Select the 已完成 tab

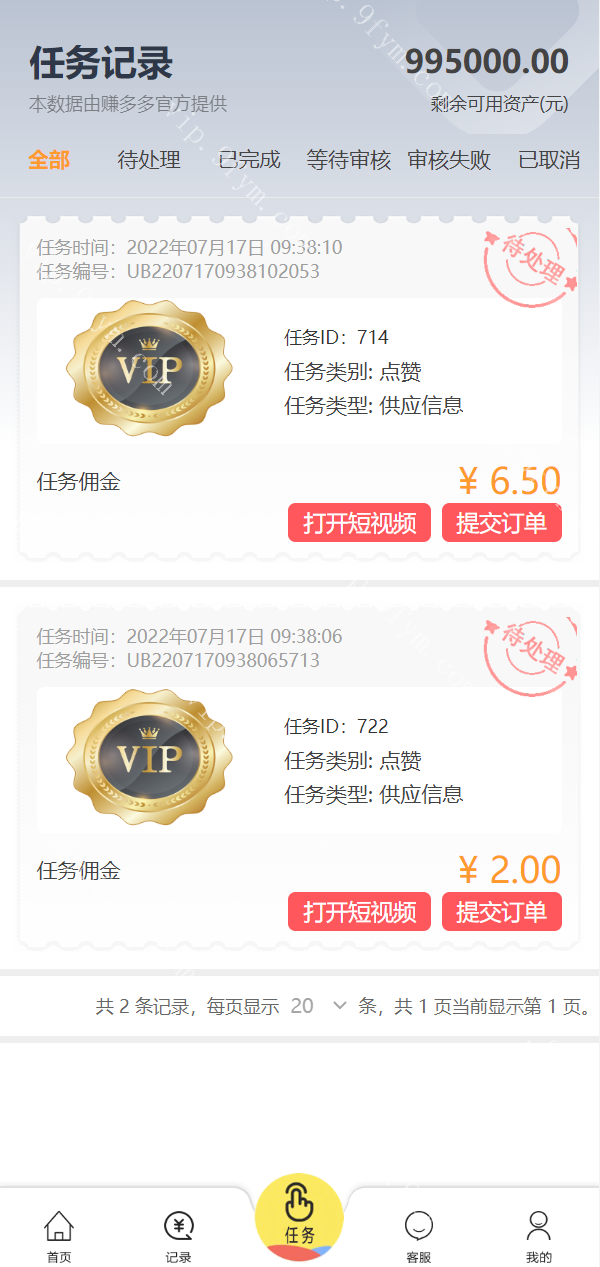coord(249,160)
